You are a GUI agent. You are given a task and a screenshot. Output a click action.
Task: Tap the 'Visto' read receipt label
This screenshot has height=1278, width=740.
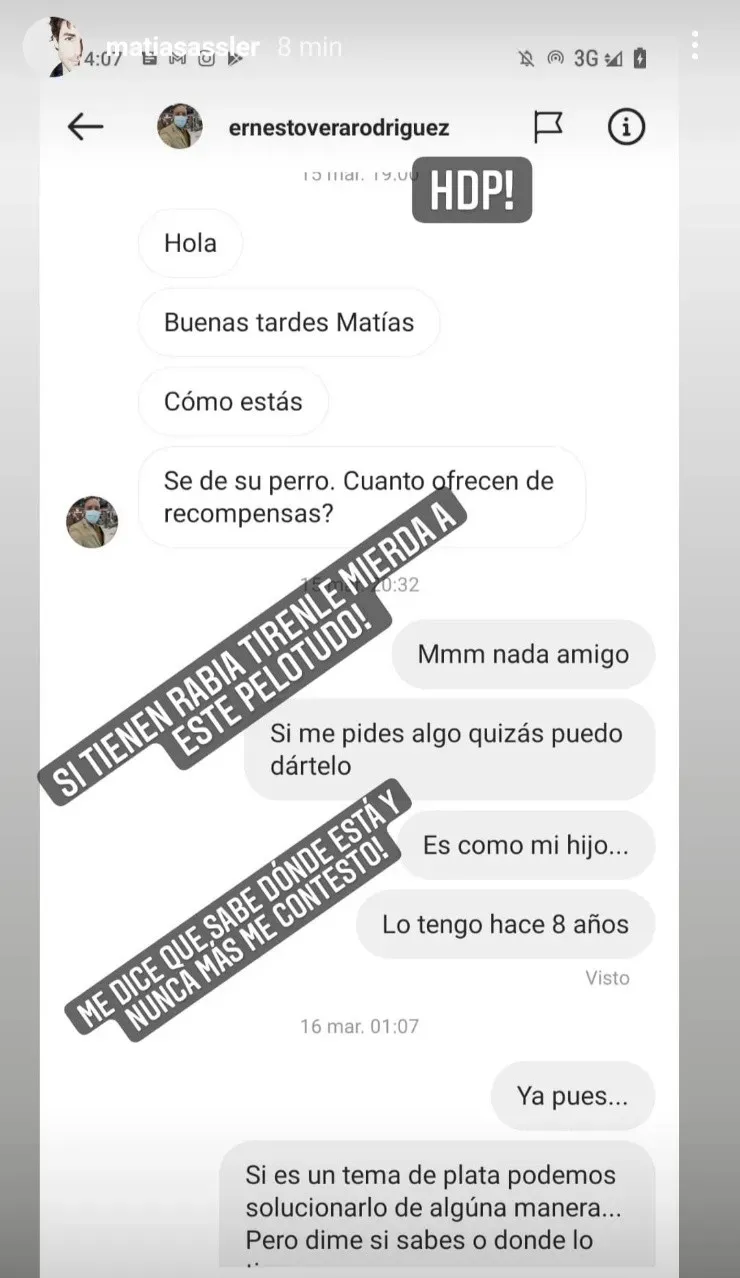pyautogui.click(x=607, y=978)
